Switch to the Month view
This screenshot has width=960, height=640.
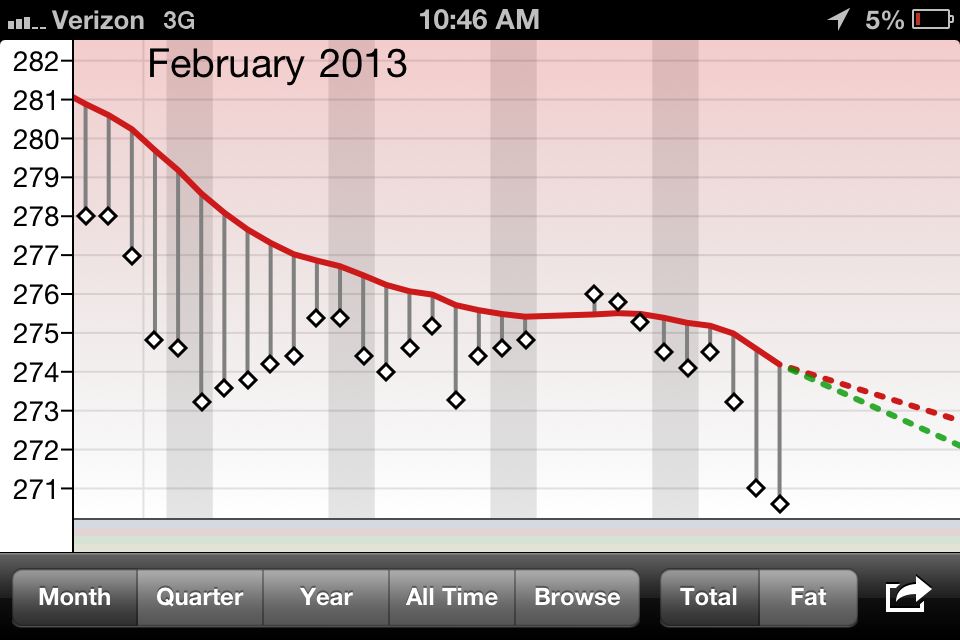point(75,597)
